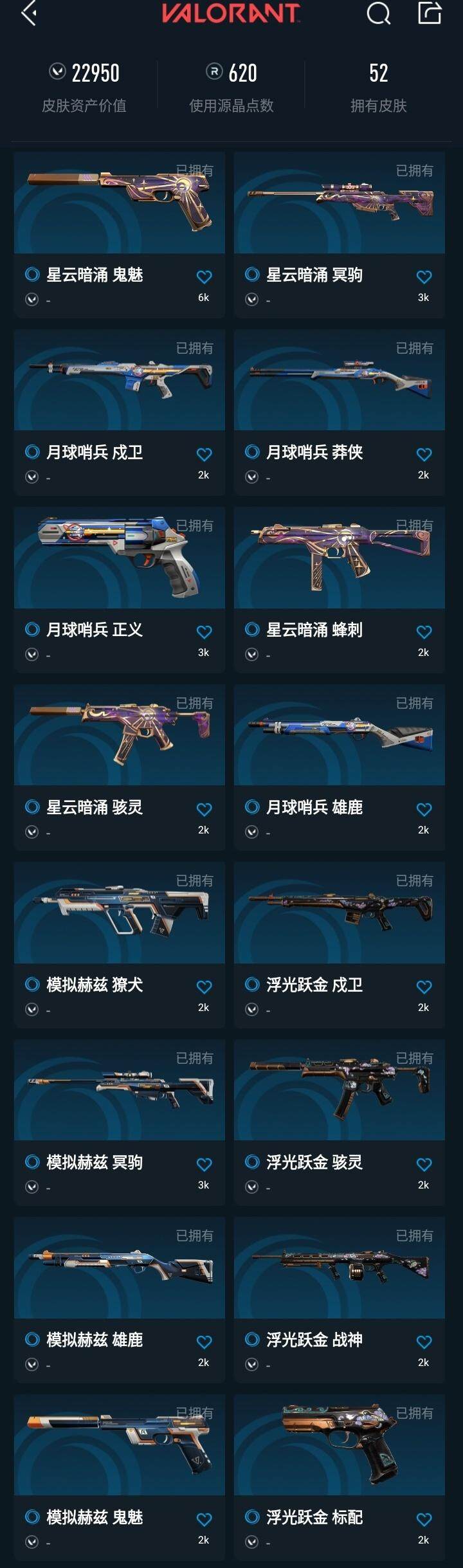The height and width of the screenshot is (1568, 463).
Task: Like the 星云暗涌 冥驹 skin
Action: pyautogui.click(x=424, y=277)
